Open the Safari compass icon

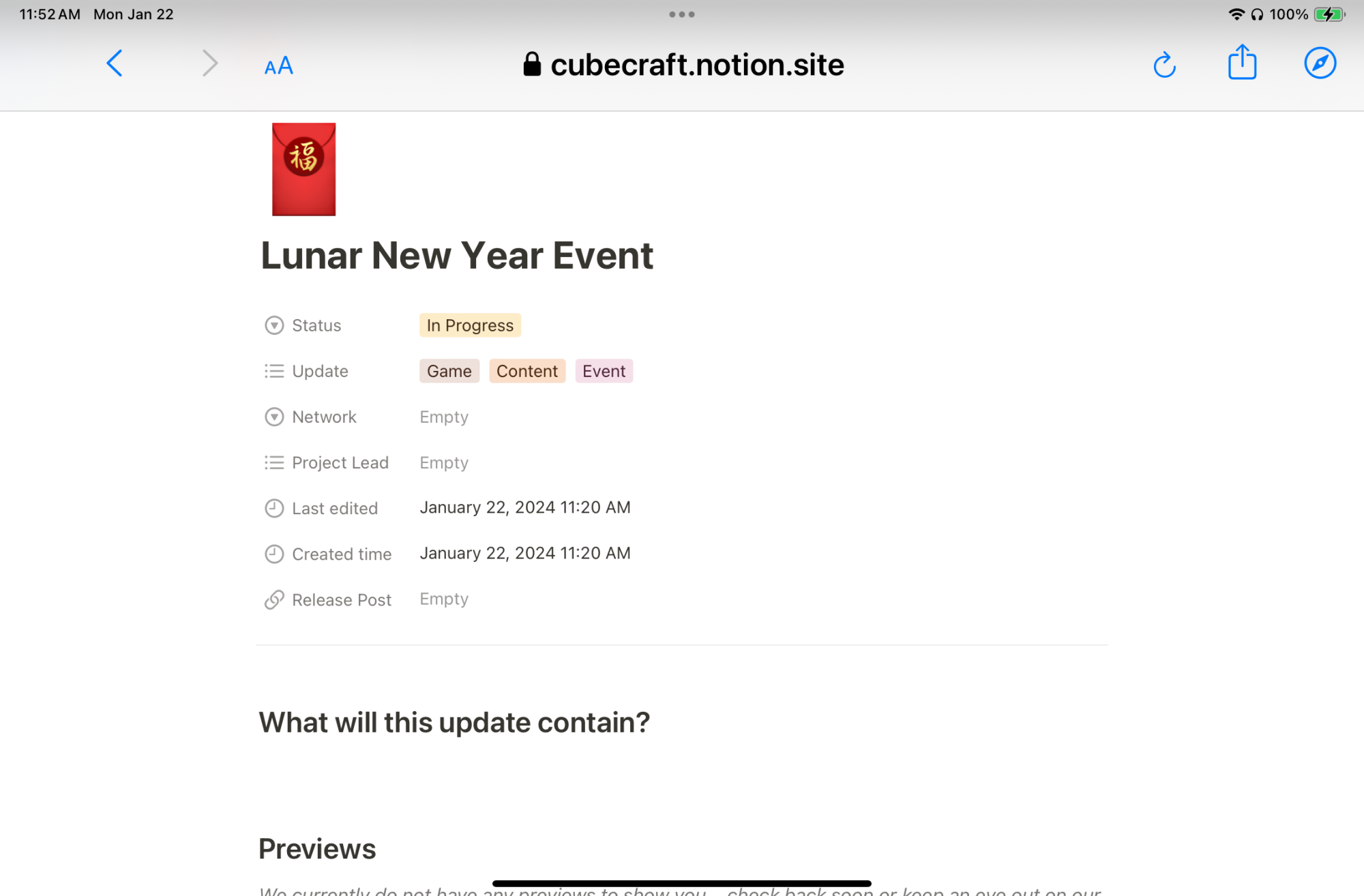pos(1320,63)
